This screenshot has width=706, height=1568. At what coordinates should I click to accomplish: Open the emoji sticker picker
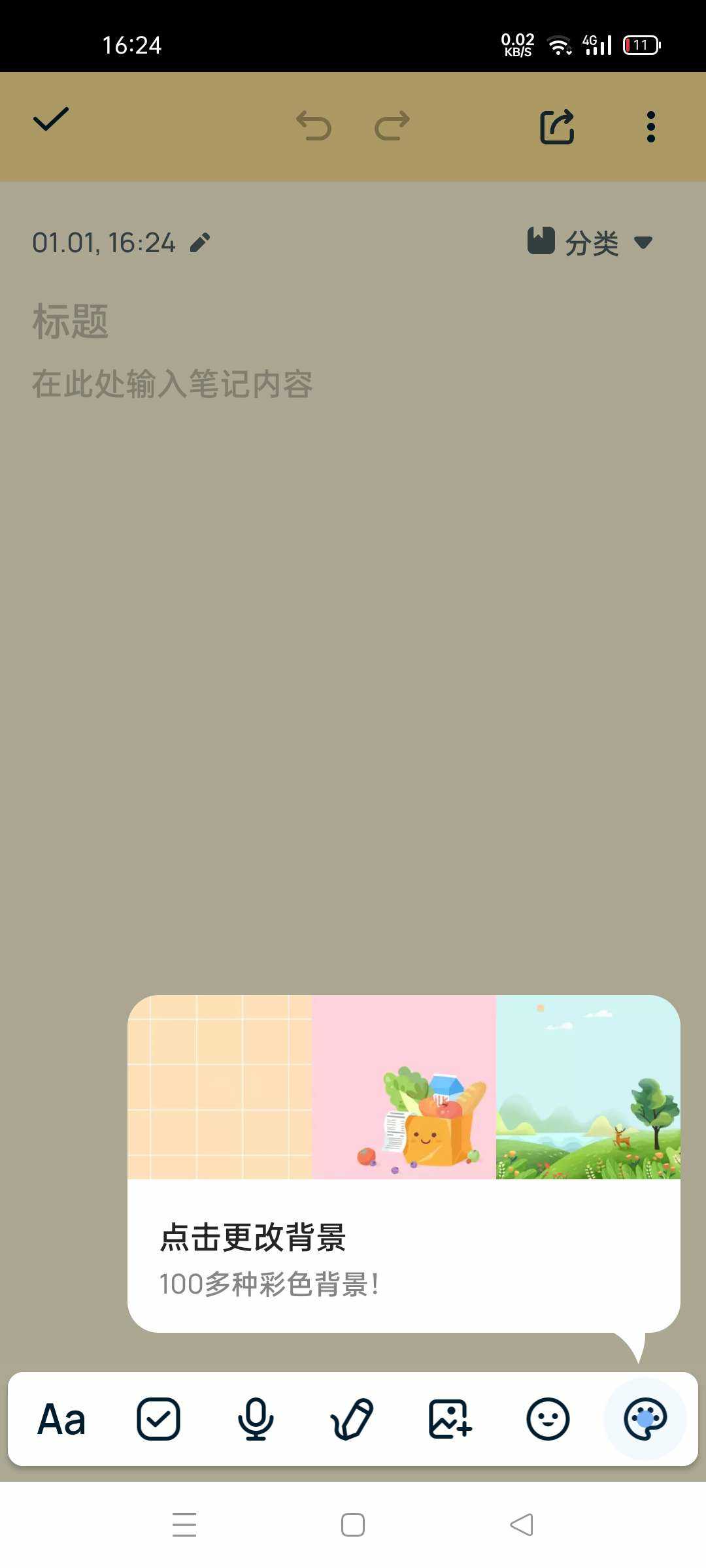[x=548, y=1419]
